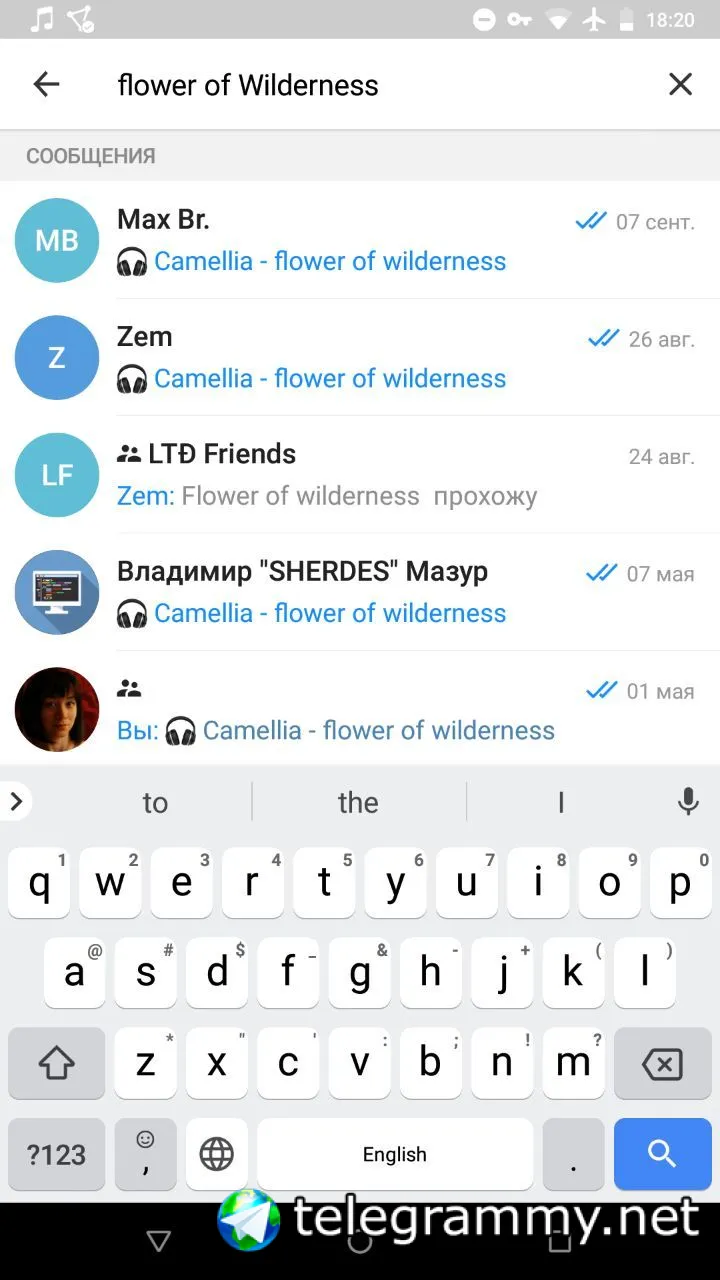Viewport: 720px width, 1280px height.
Task: Open the 01 мая group result
Action: (x=360, y=709)
